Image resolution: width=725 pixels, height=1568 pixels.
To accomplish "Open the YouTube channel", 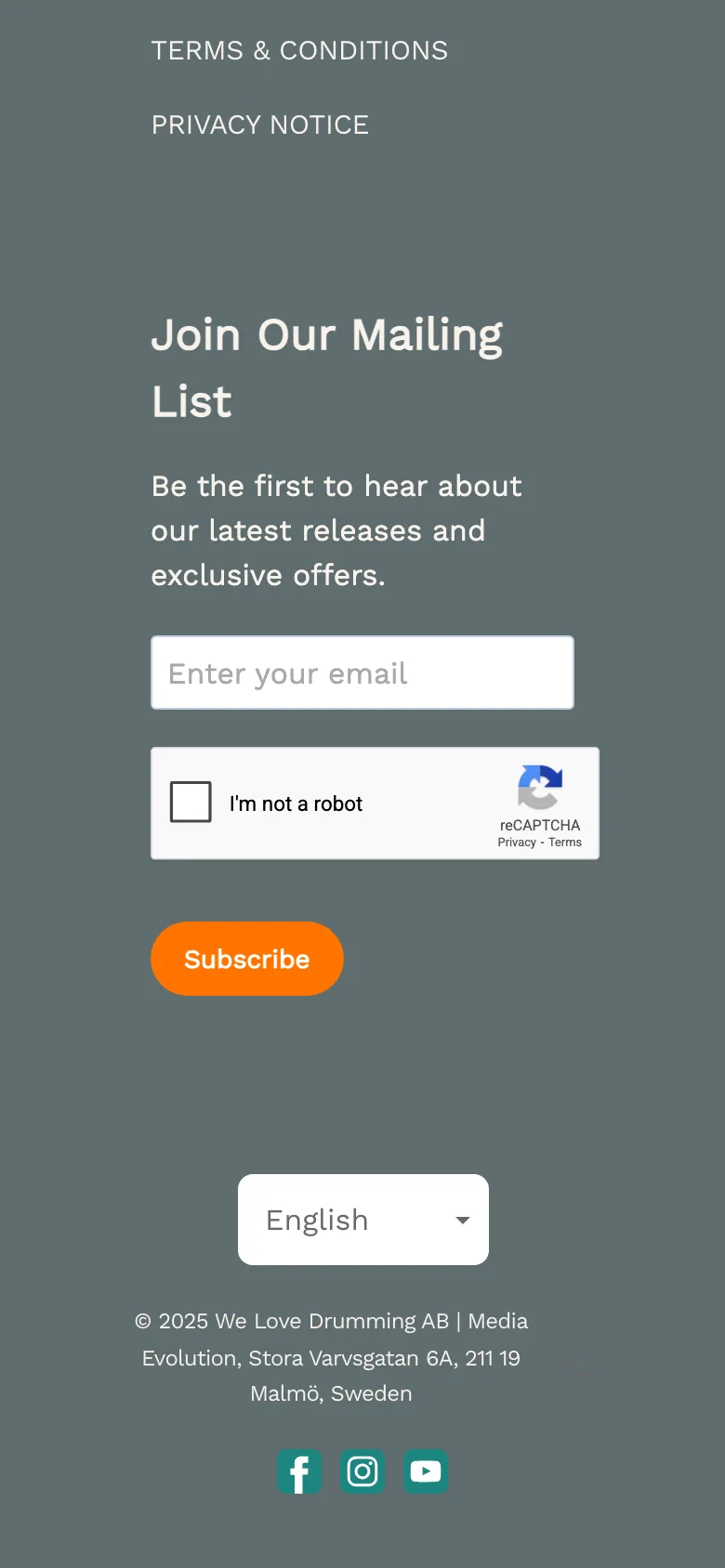I will point(426,1471).
